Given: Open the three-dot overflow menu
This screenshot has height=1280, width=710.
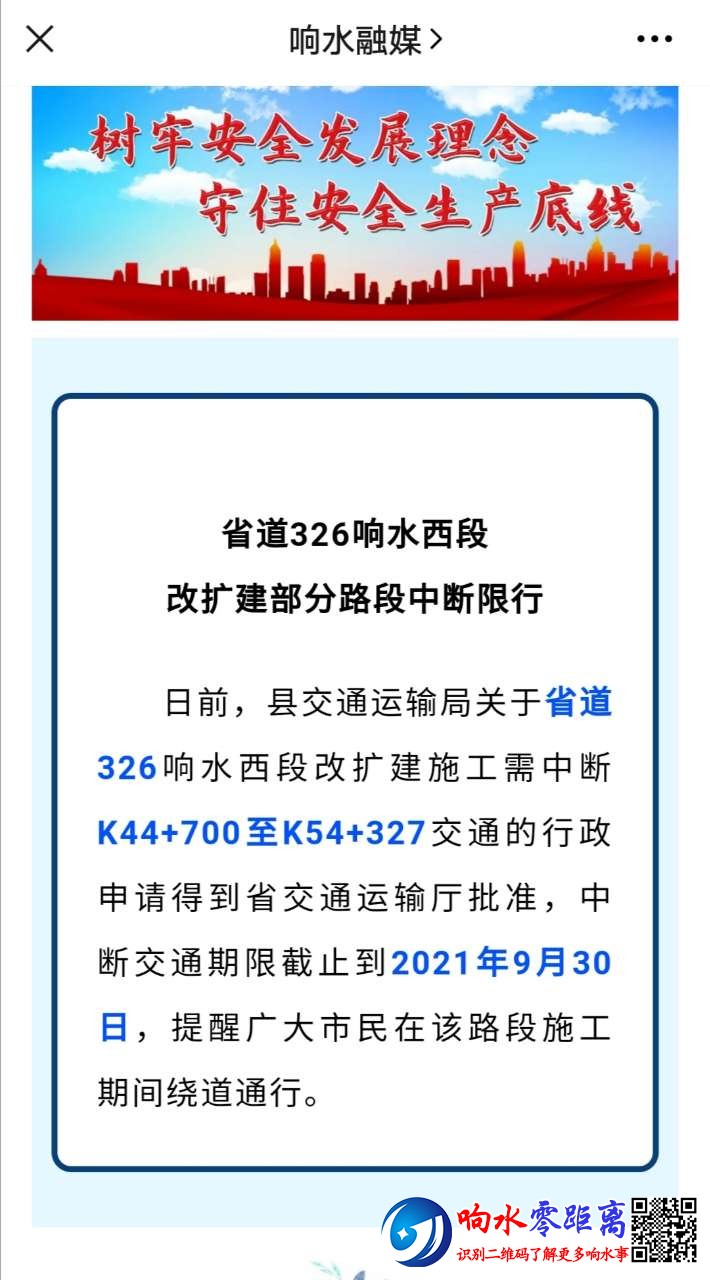Looking at the screenshot, I should [654, 40].
